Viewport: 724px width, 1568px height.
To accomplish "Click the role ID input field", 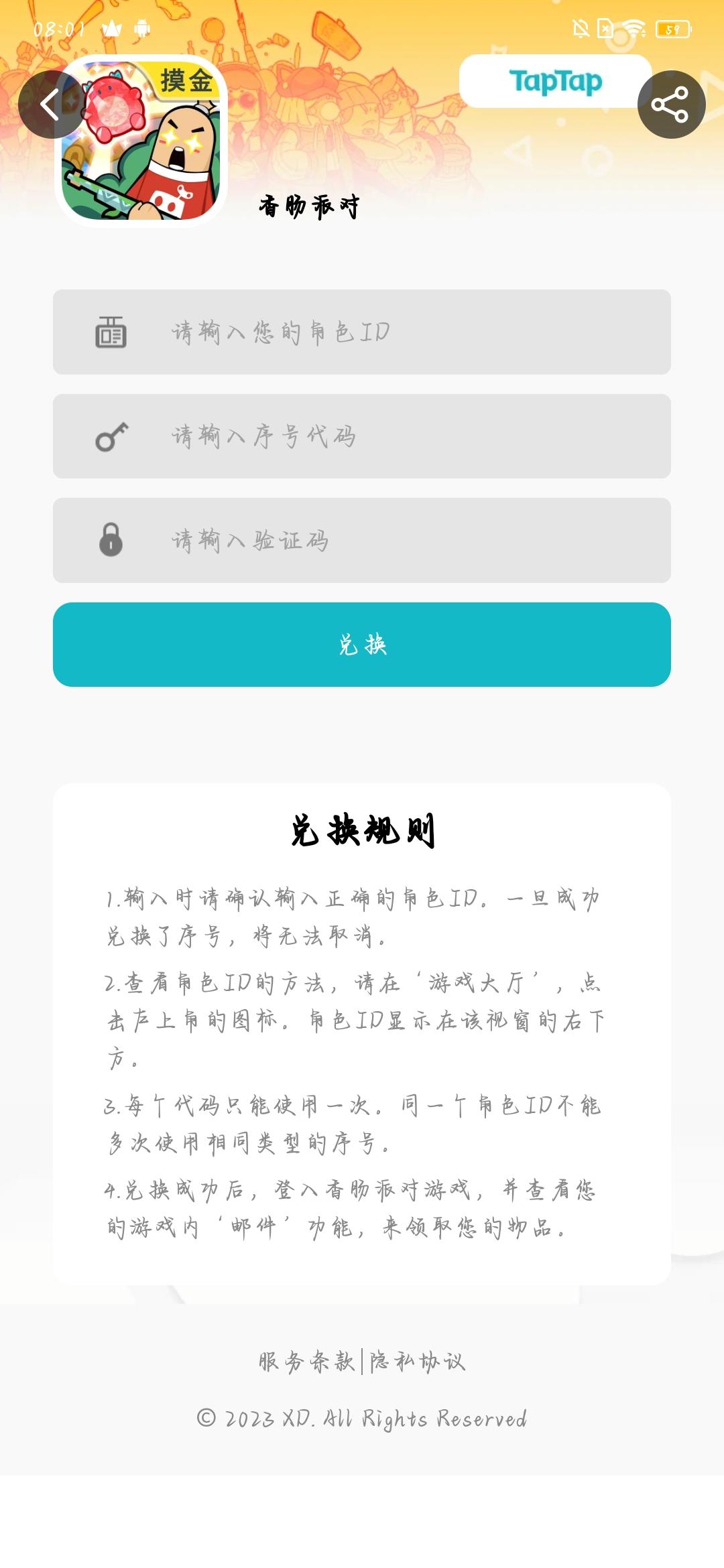I will click(362, 331).
